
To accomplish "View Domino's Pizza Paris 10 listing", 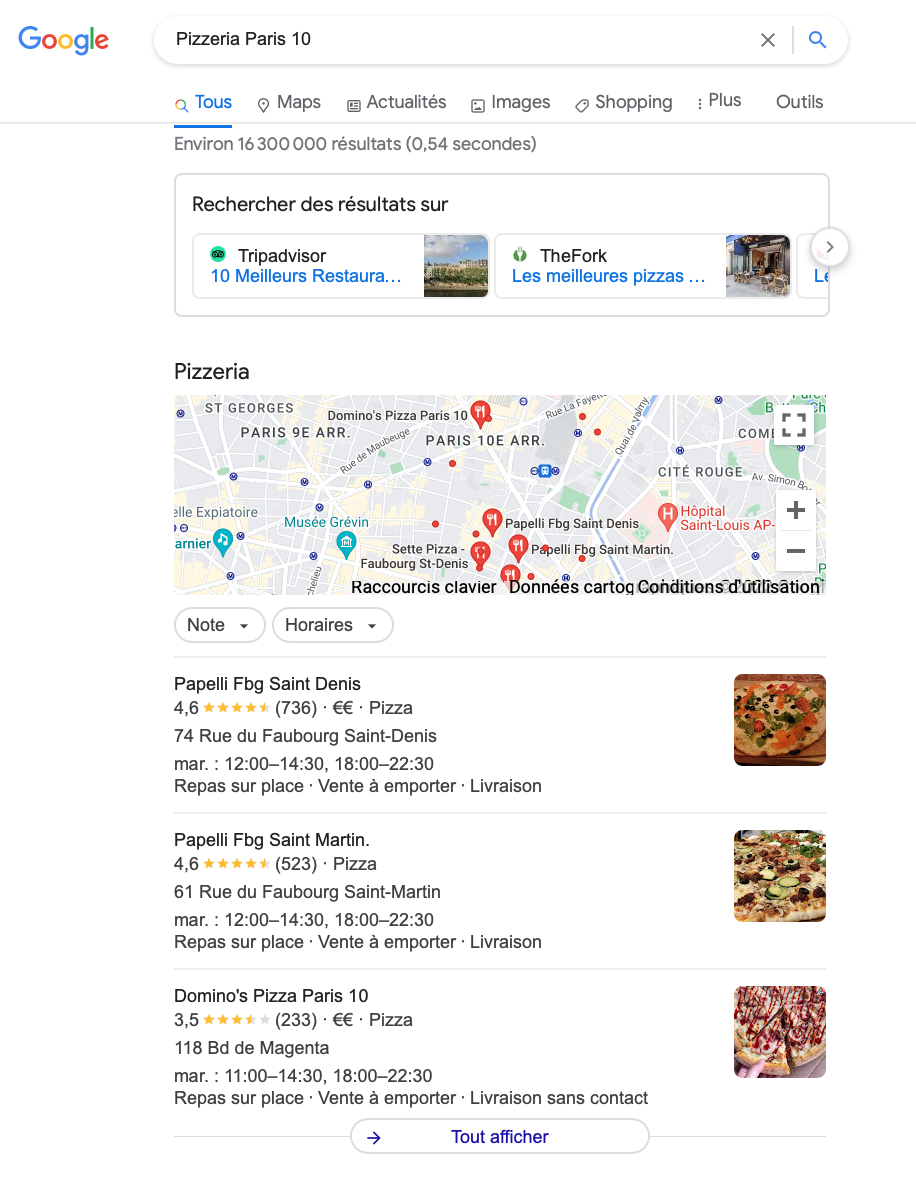I will tap(271, 996).
